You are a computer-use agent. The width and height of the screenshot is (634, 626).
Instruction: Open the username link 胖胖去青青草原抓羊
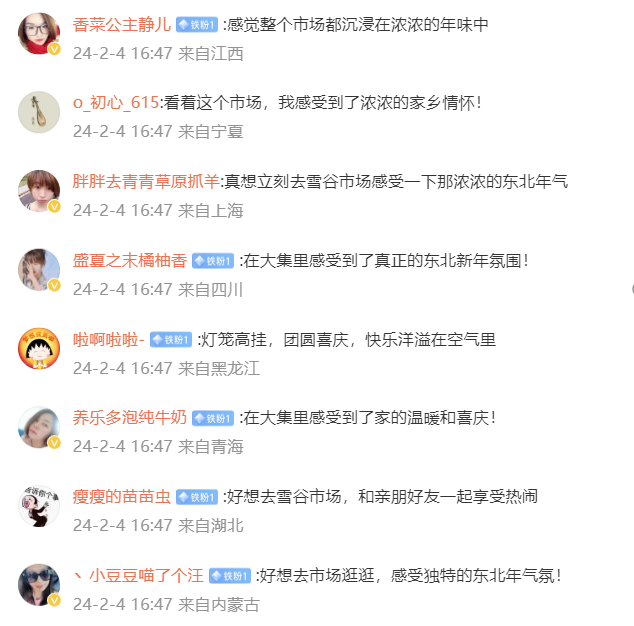146,181
